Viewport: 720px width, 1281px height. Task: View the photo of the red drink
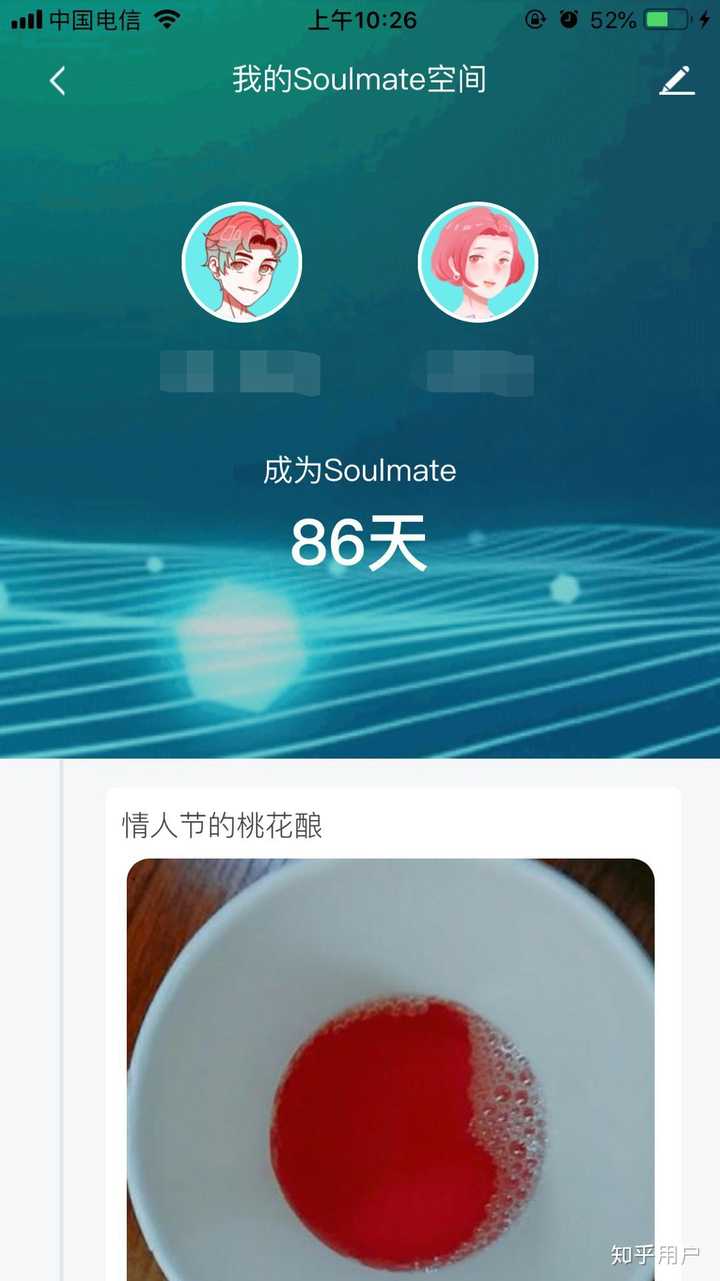[x=390, y=1070]
